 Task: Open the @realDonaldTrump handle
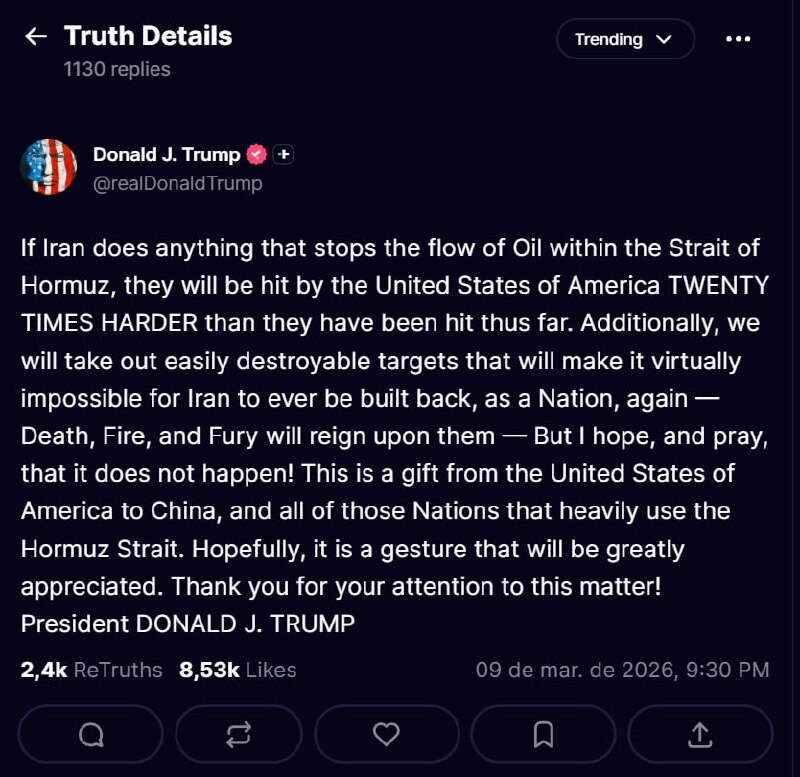point(177,183)
